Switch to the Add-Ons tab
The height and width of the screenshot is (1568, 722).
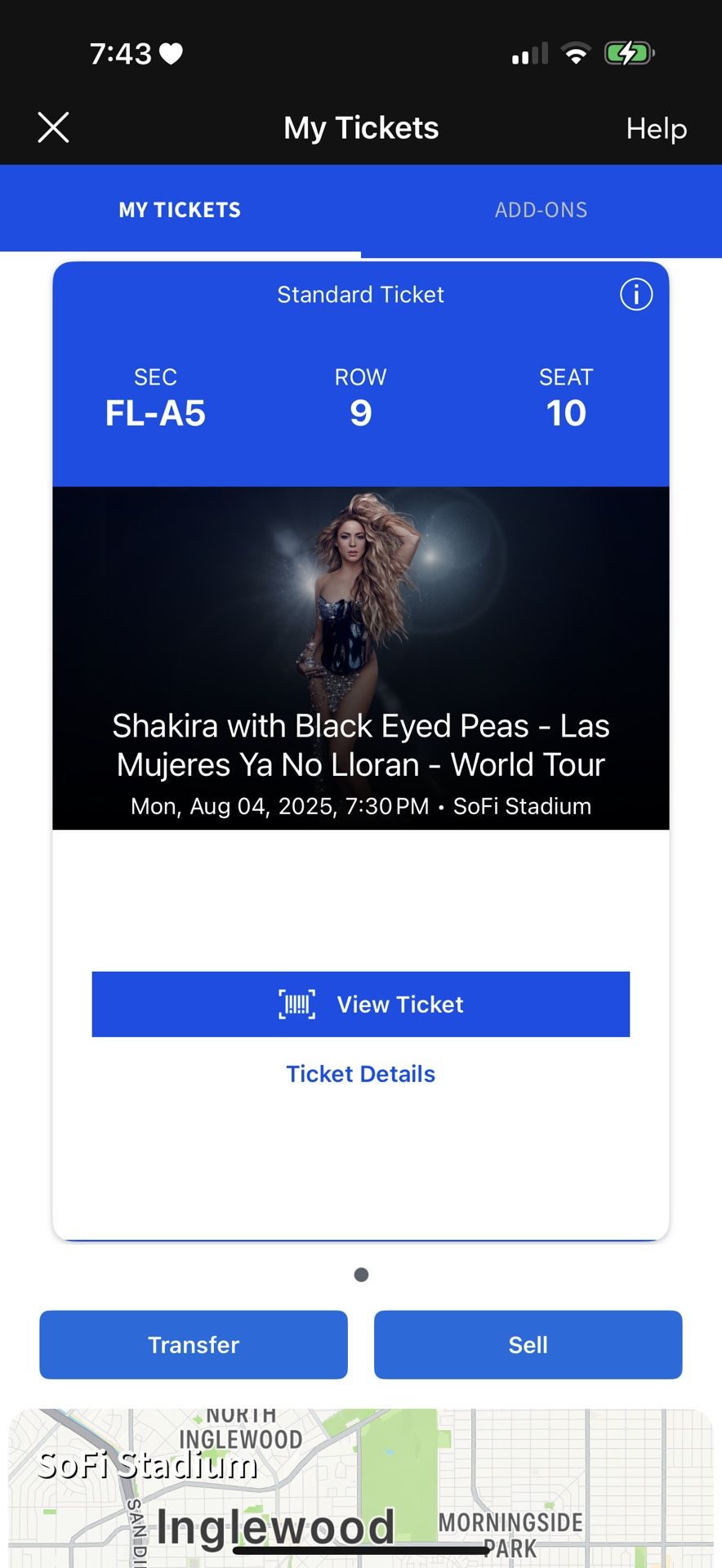tap(541, 210)
